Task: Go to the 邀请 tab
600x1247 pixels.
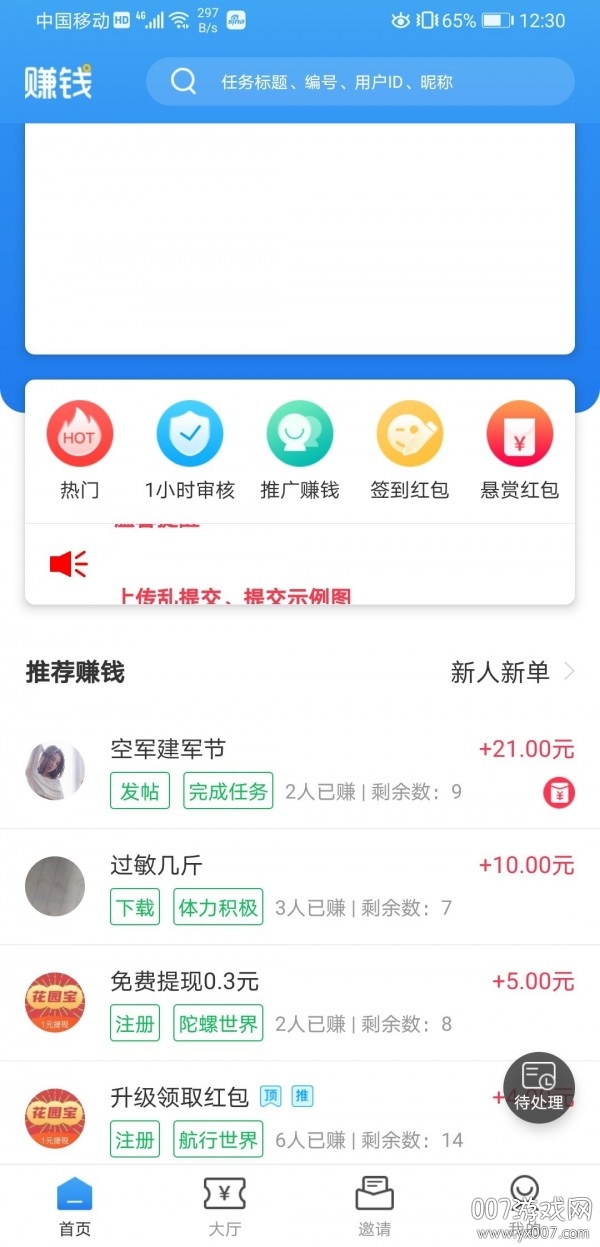Action: point(375,1205)
